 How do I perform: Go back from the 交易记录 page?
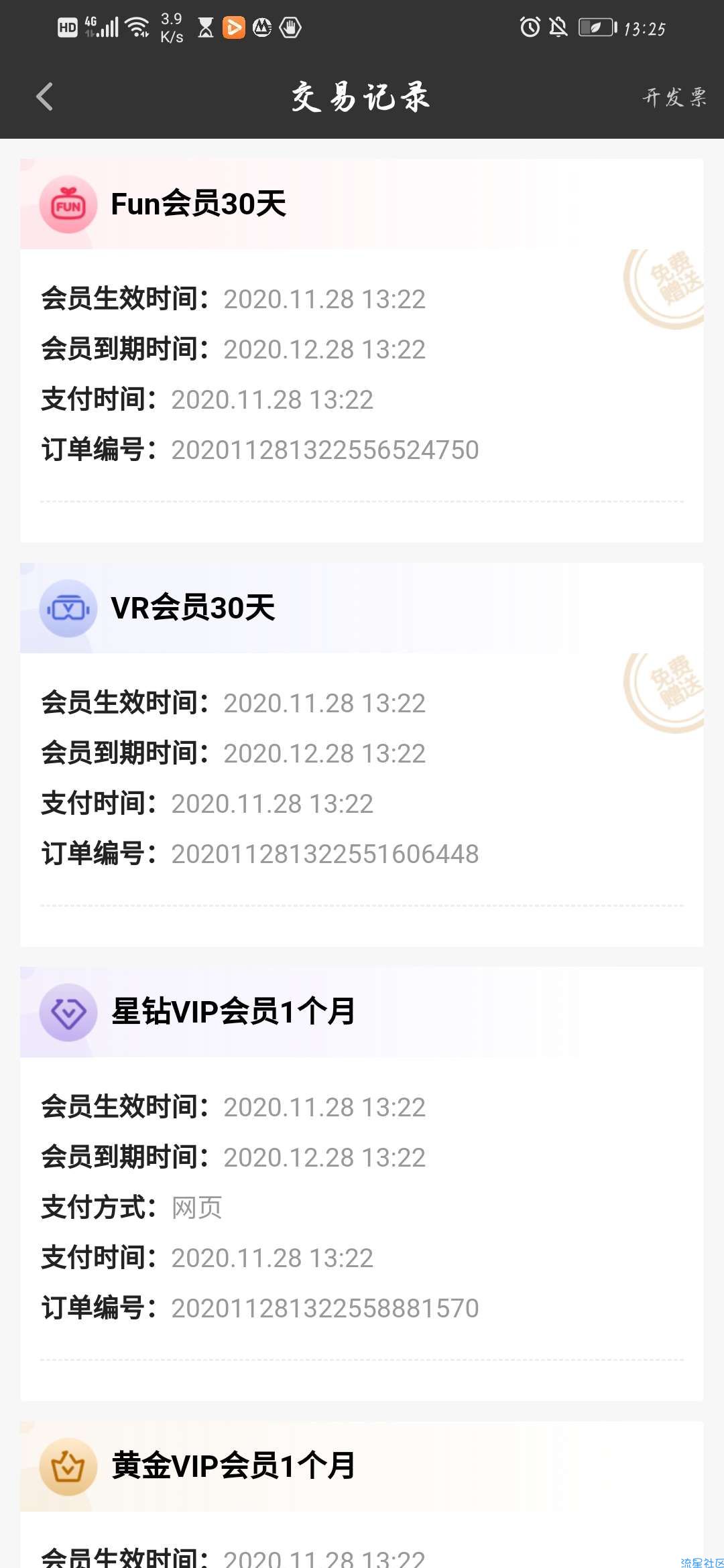44,96
